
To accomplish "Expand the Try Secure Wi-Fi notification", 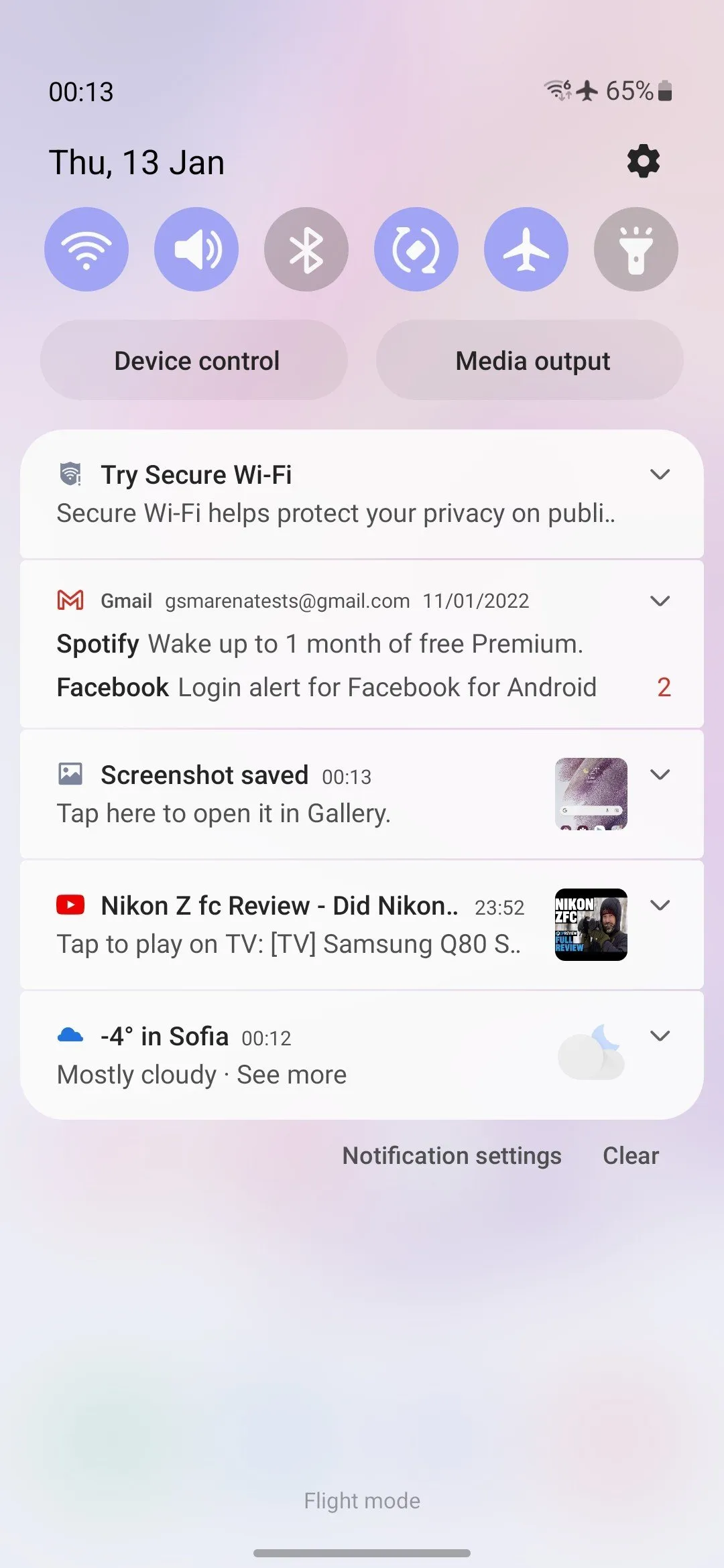I will click(660, 474).
